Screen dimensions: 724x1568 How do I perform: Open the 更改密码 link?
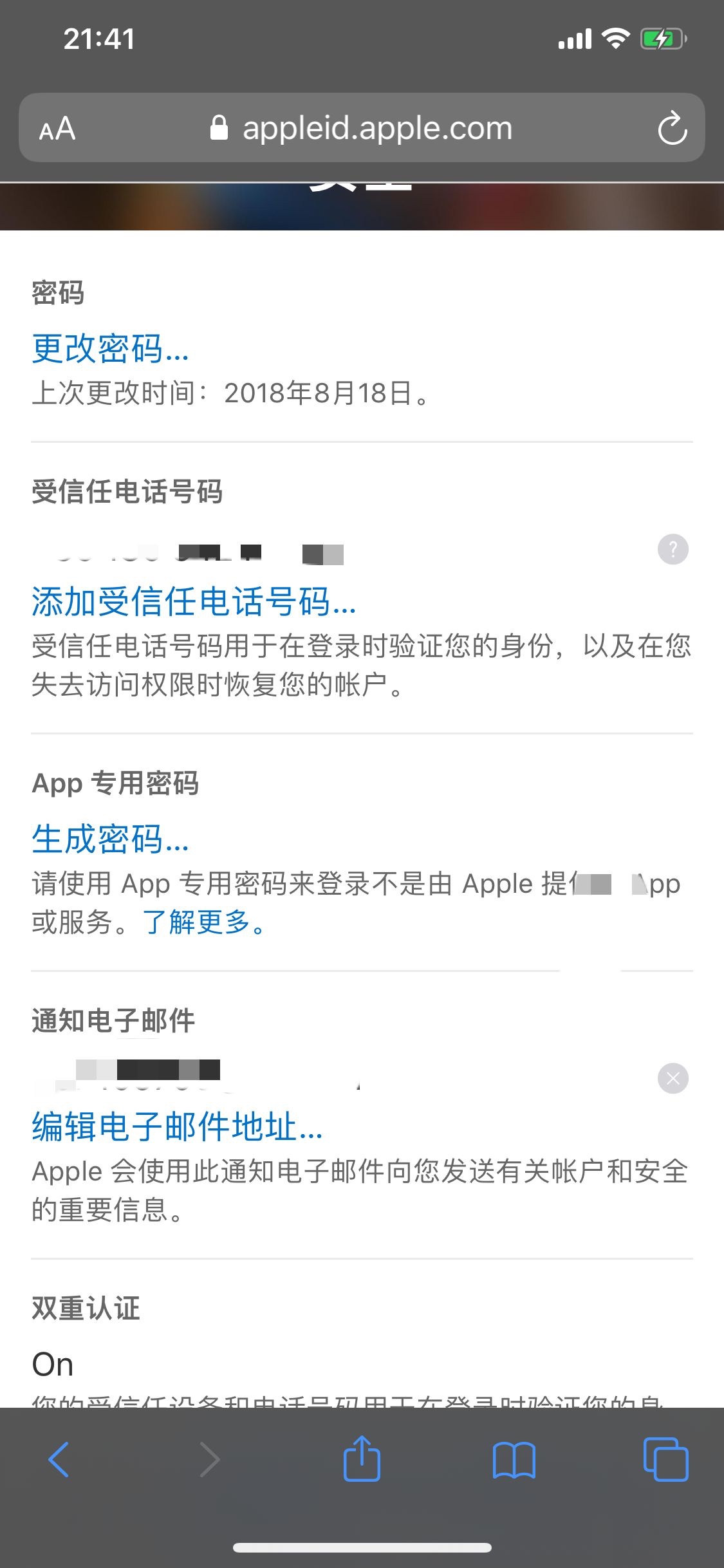pos(110,348)
